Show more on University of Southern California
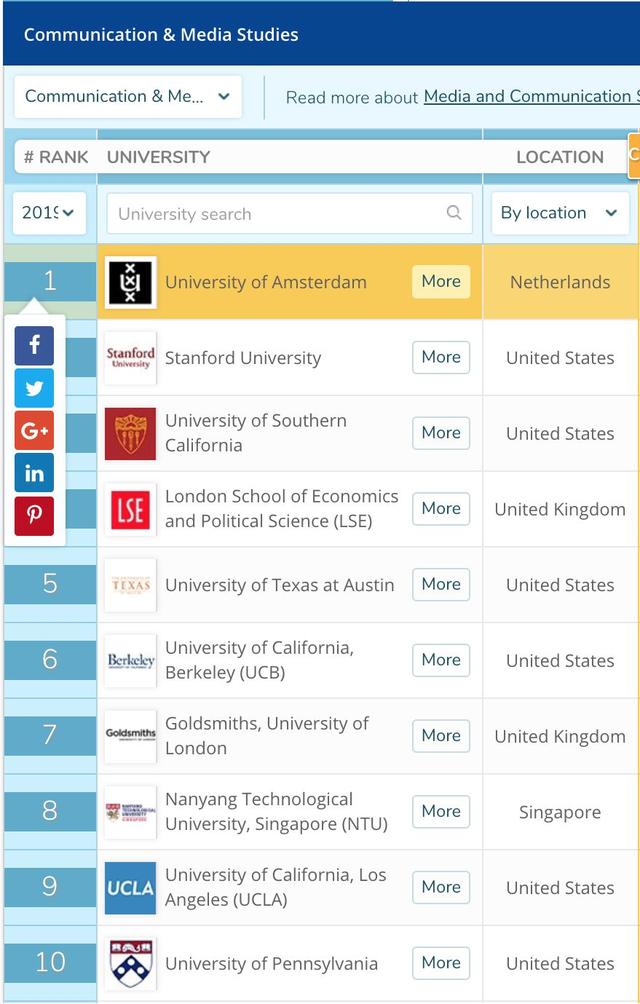Image resolution: width=640 pixels, height=1004 pixels. (441, 433)
